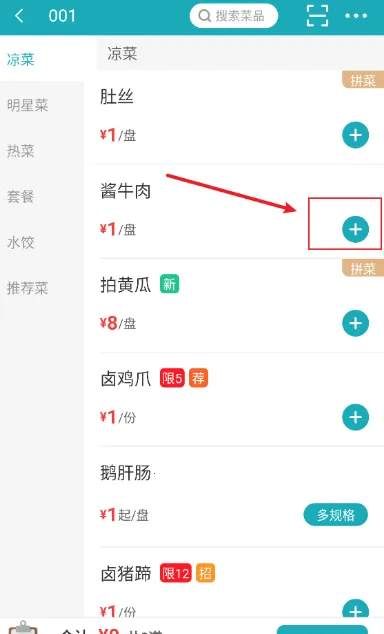The image size is (384, 634).
Task: Select the 凉菜 category
Action: pos(21,59)
